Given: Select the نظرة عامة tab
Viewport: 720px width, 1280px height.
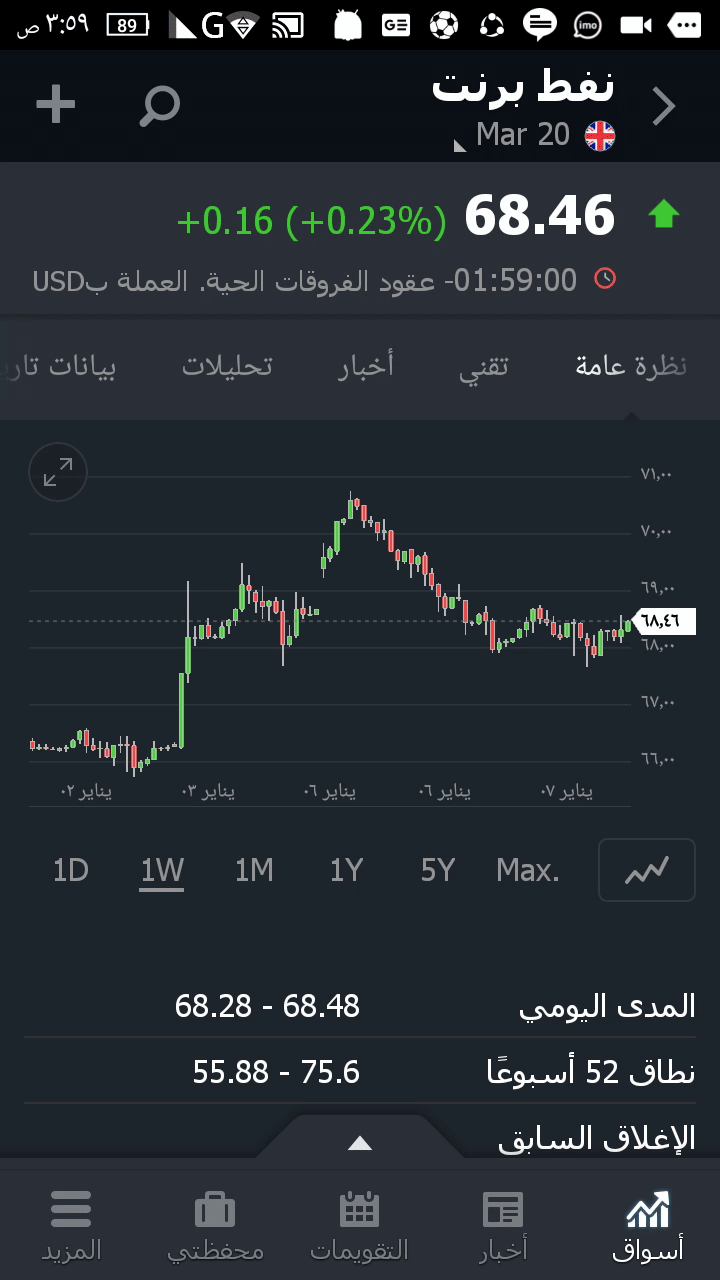Looking at the screenshot, I should pyautogui.click(x=631, y=366).
